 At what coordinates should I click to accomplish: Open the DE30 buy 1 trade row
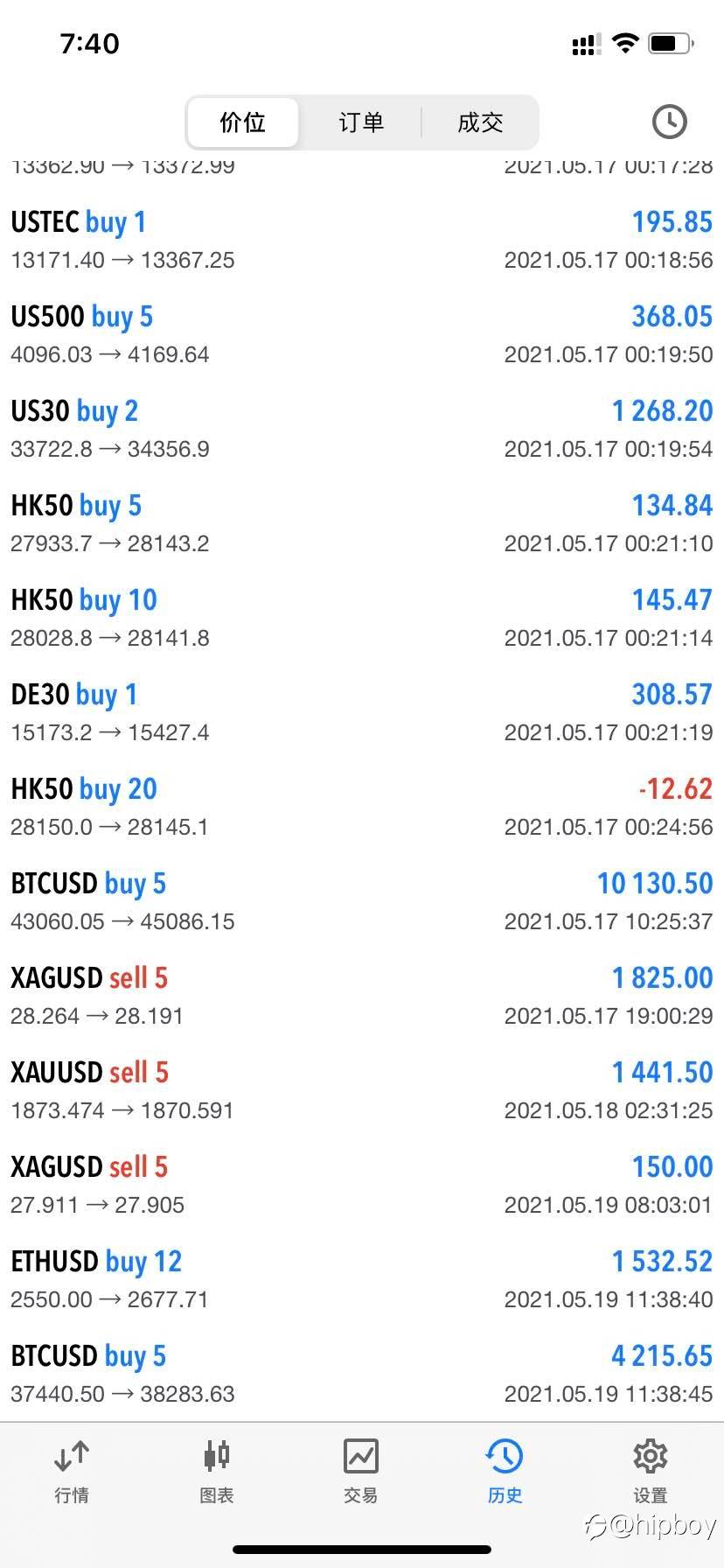coord(362,712)
